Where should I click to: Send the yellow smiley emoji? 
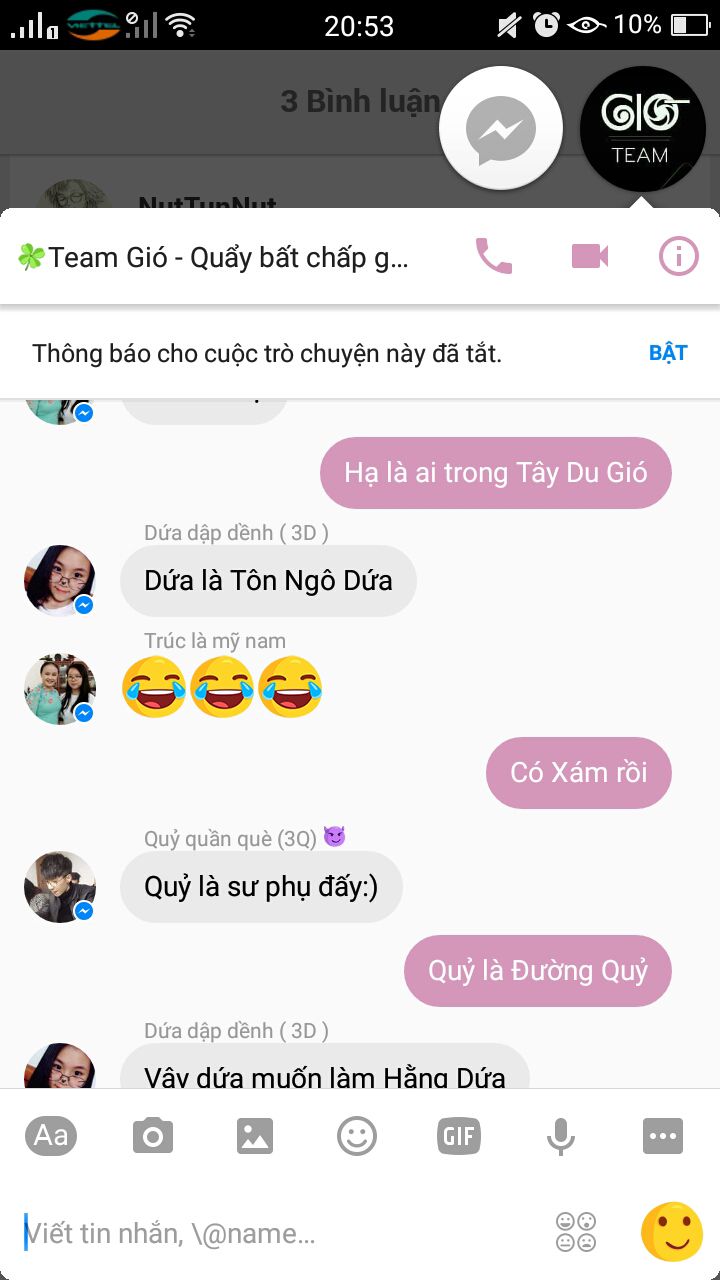(x=672, y=1232)
